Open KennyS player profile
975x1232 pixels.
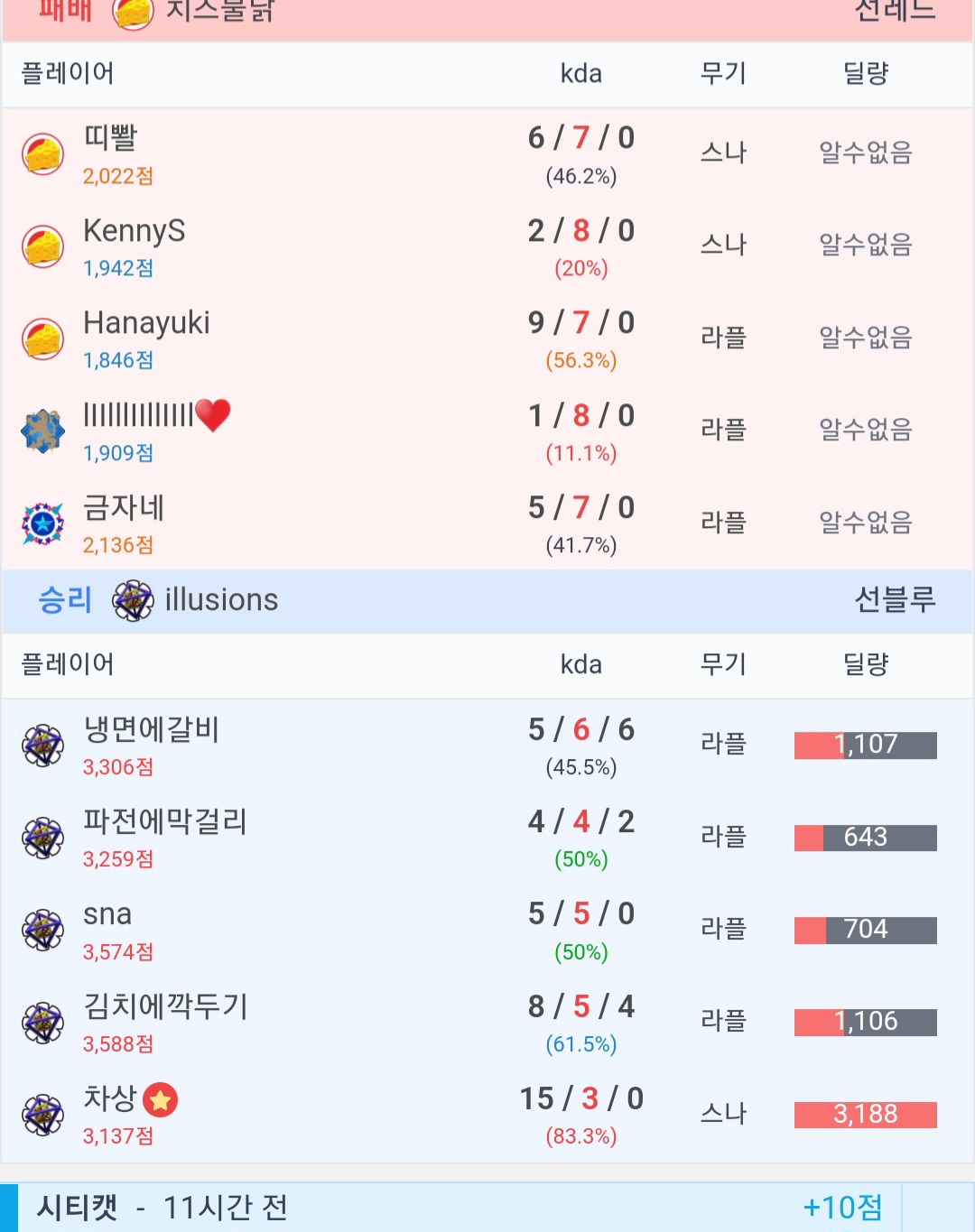pyautogui.click(x=134, y=231)
